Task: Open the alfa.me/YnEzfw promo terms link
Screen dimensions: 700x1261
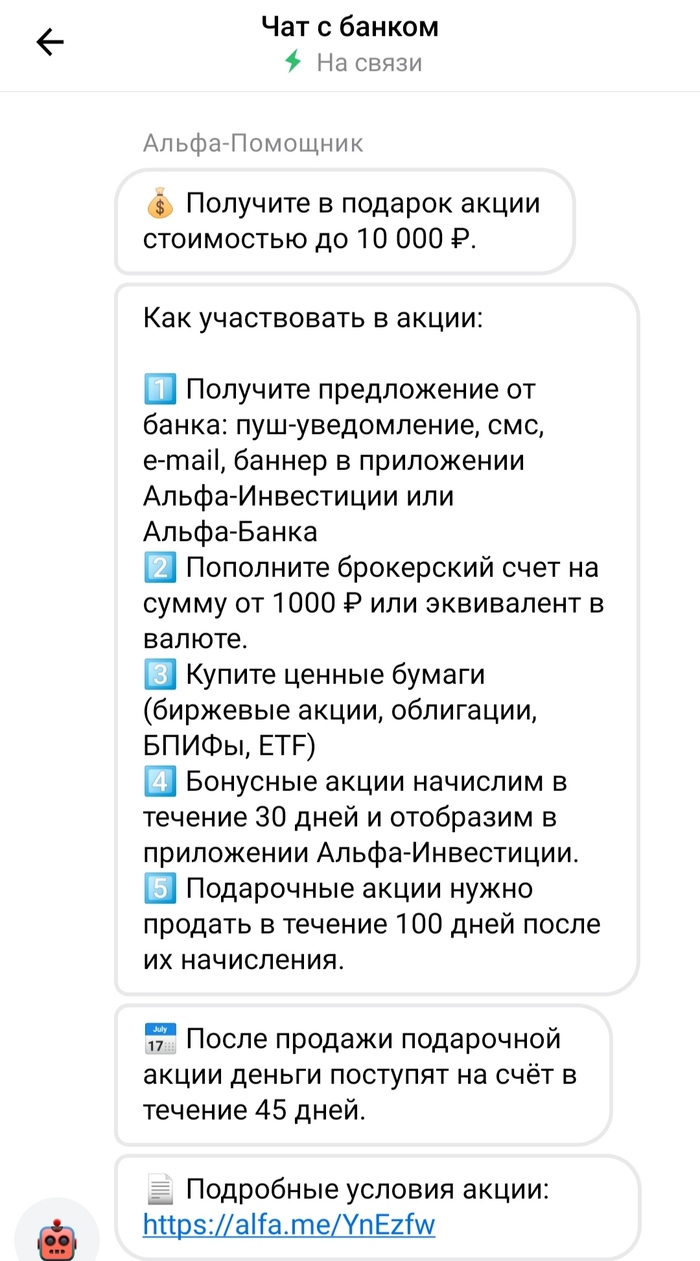Action: pos(289,1224)
